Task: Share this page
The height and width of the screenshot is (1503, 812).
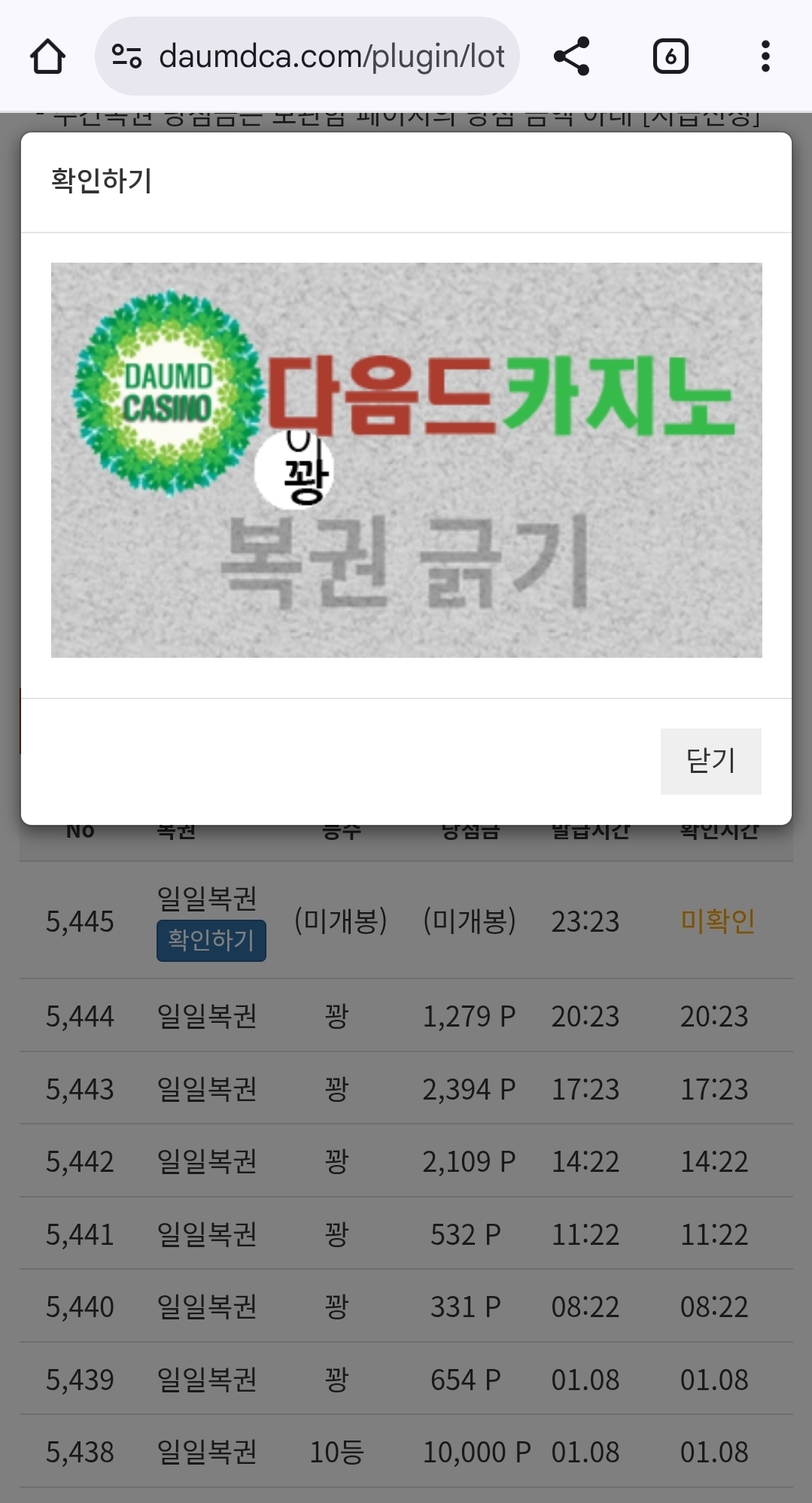Action: point(571,56)
